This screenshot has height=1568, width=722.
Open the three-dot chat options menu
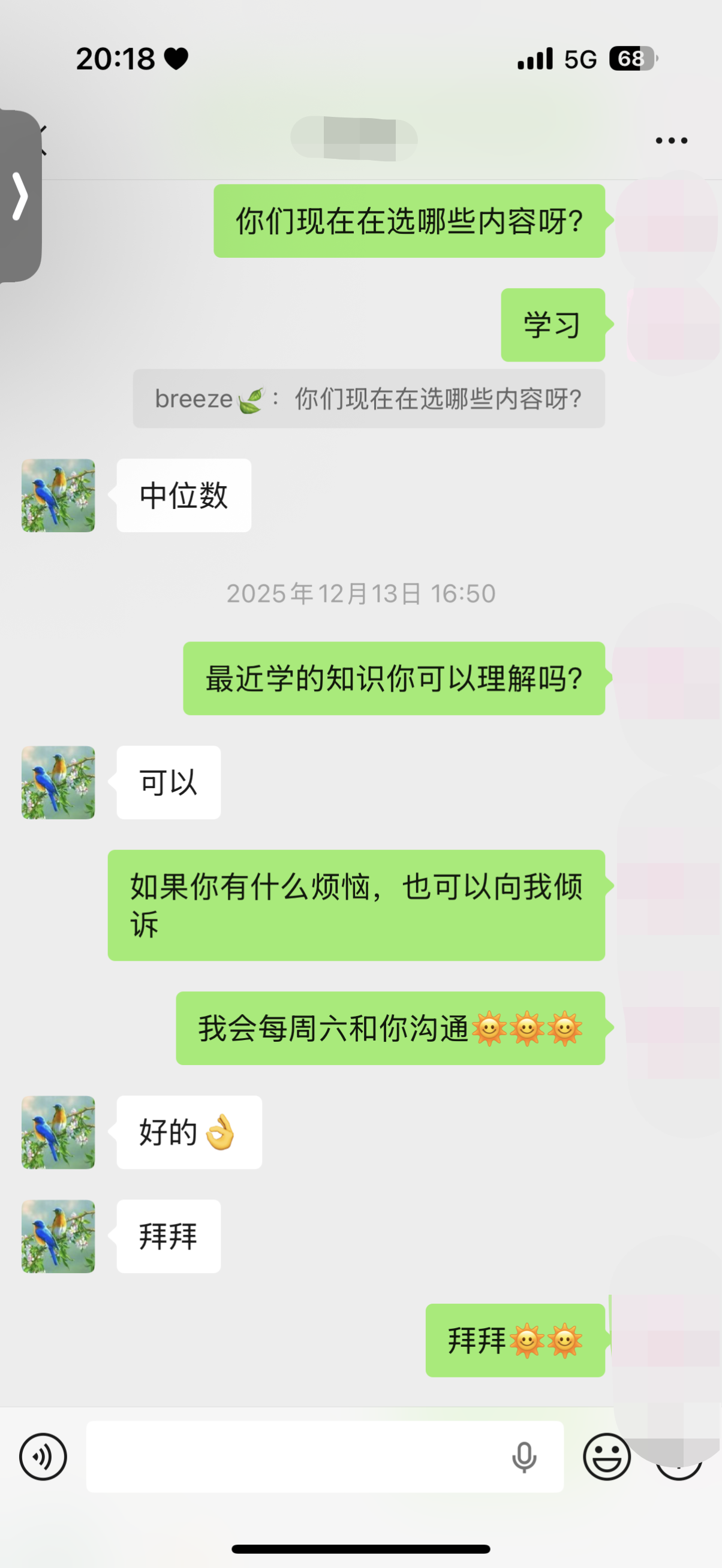(x=671, y=141)
